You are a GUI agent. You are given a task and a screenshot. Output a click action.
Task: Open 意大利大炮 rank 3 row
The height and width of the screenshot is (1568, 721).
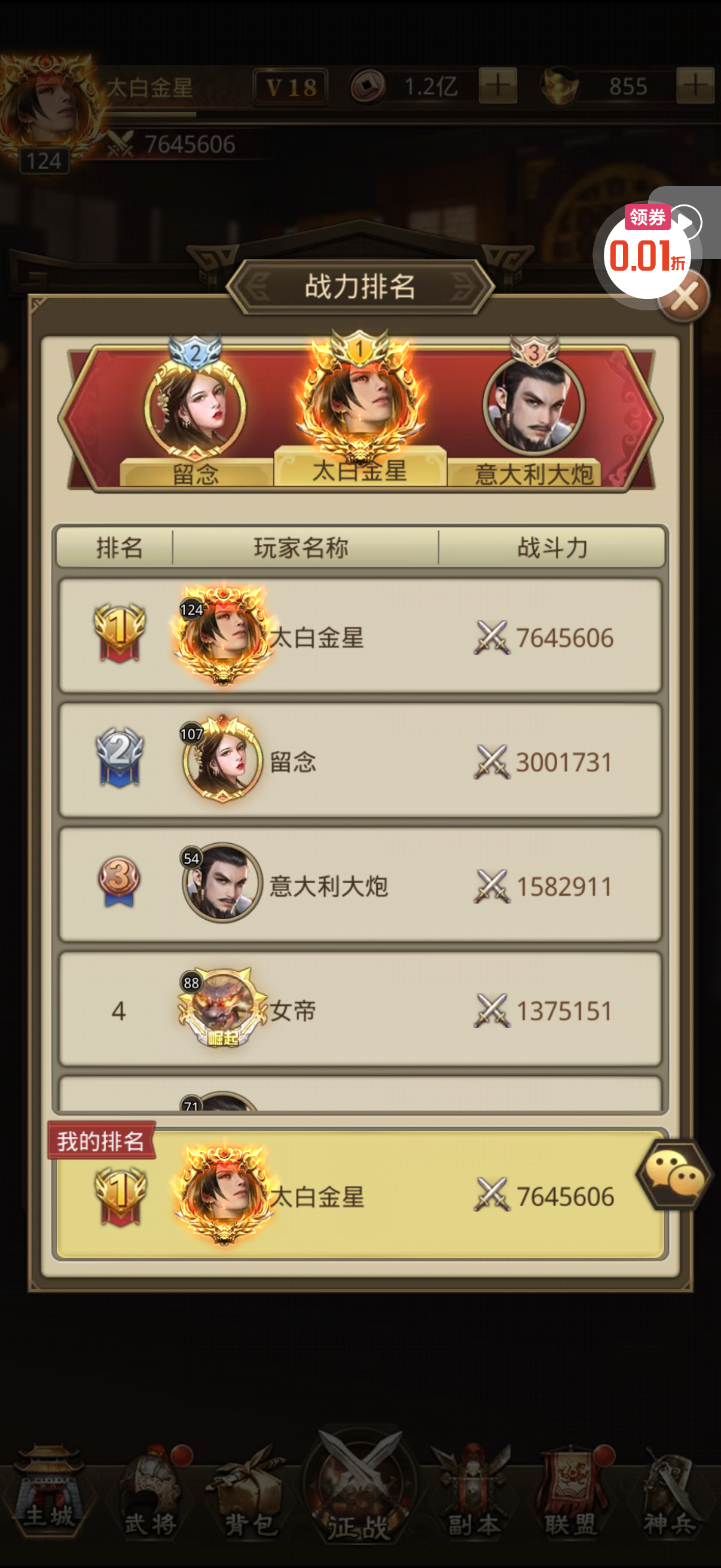click(359, 885)
